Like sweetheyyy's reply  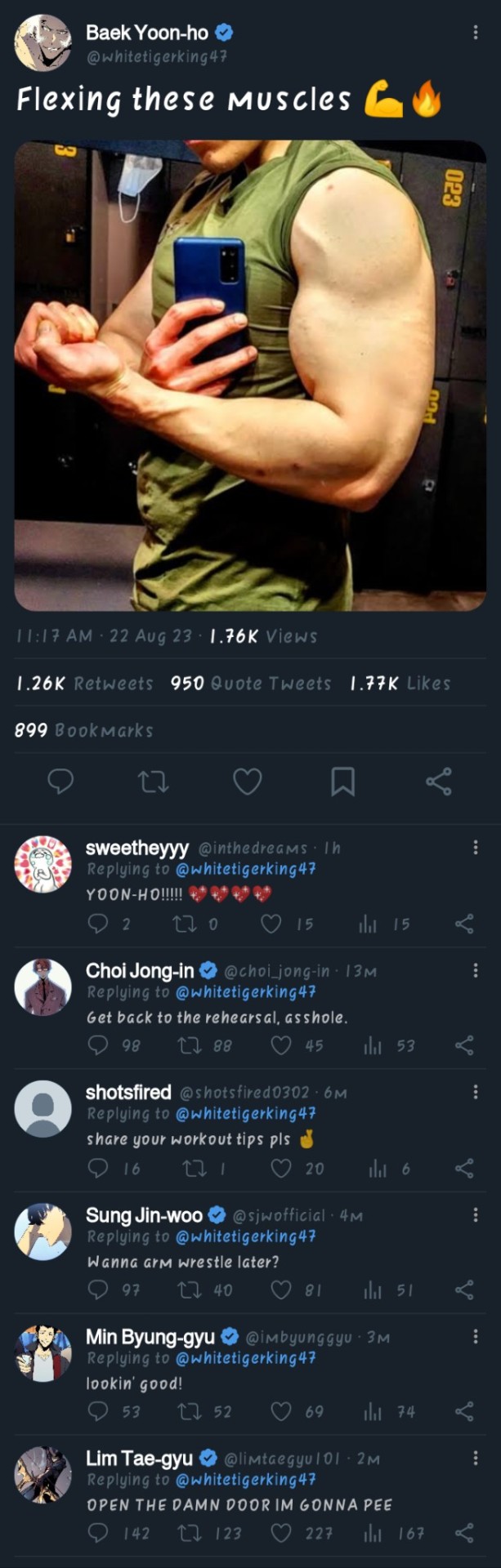click(271, 924)
